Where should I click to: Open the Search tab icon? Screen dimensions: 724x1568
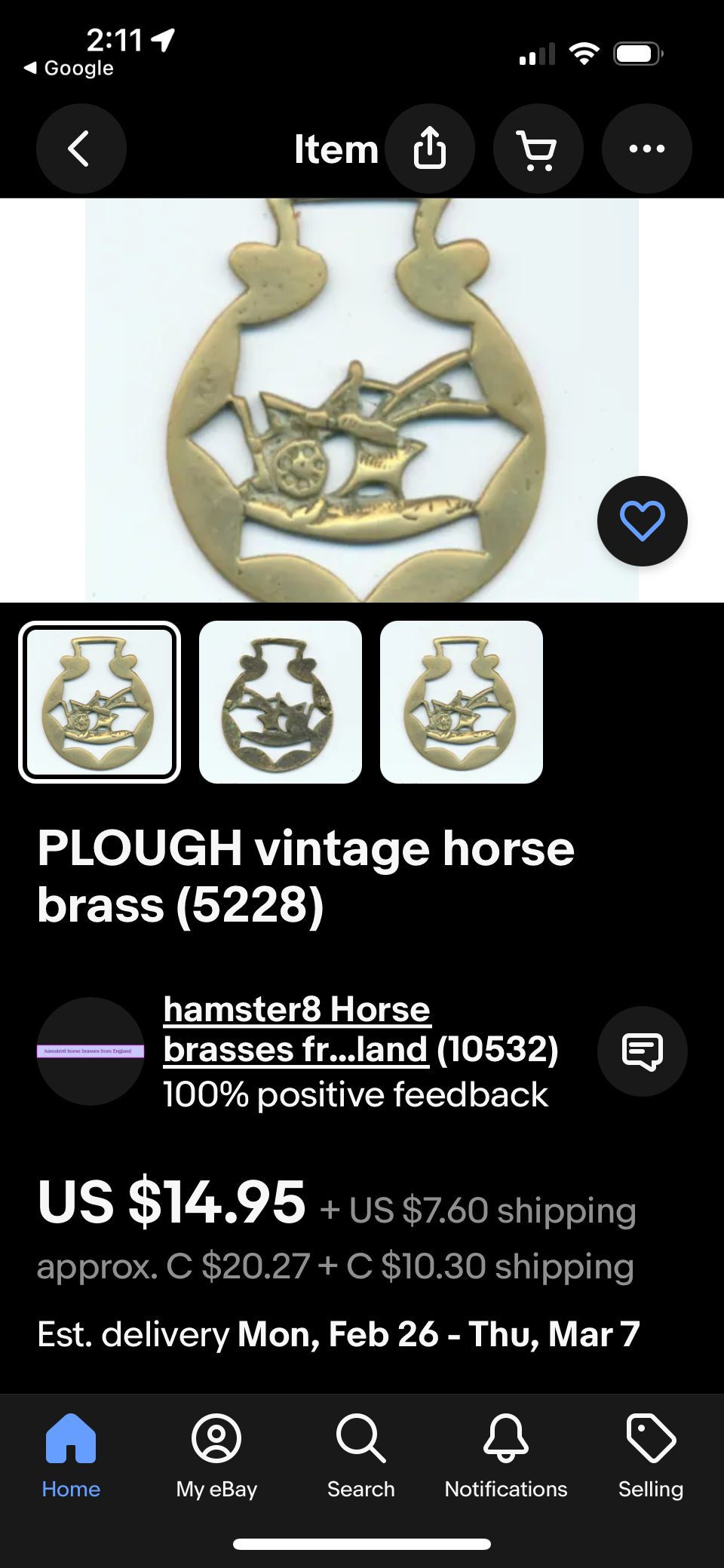360,1451
